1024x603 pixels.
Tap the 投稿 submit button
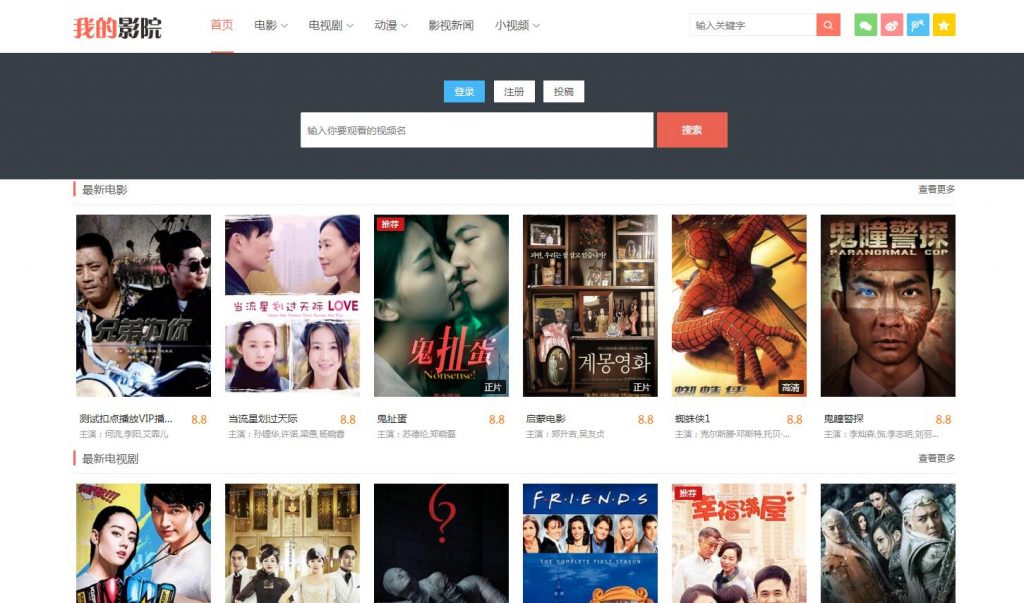tap(564, 92)
